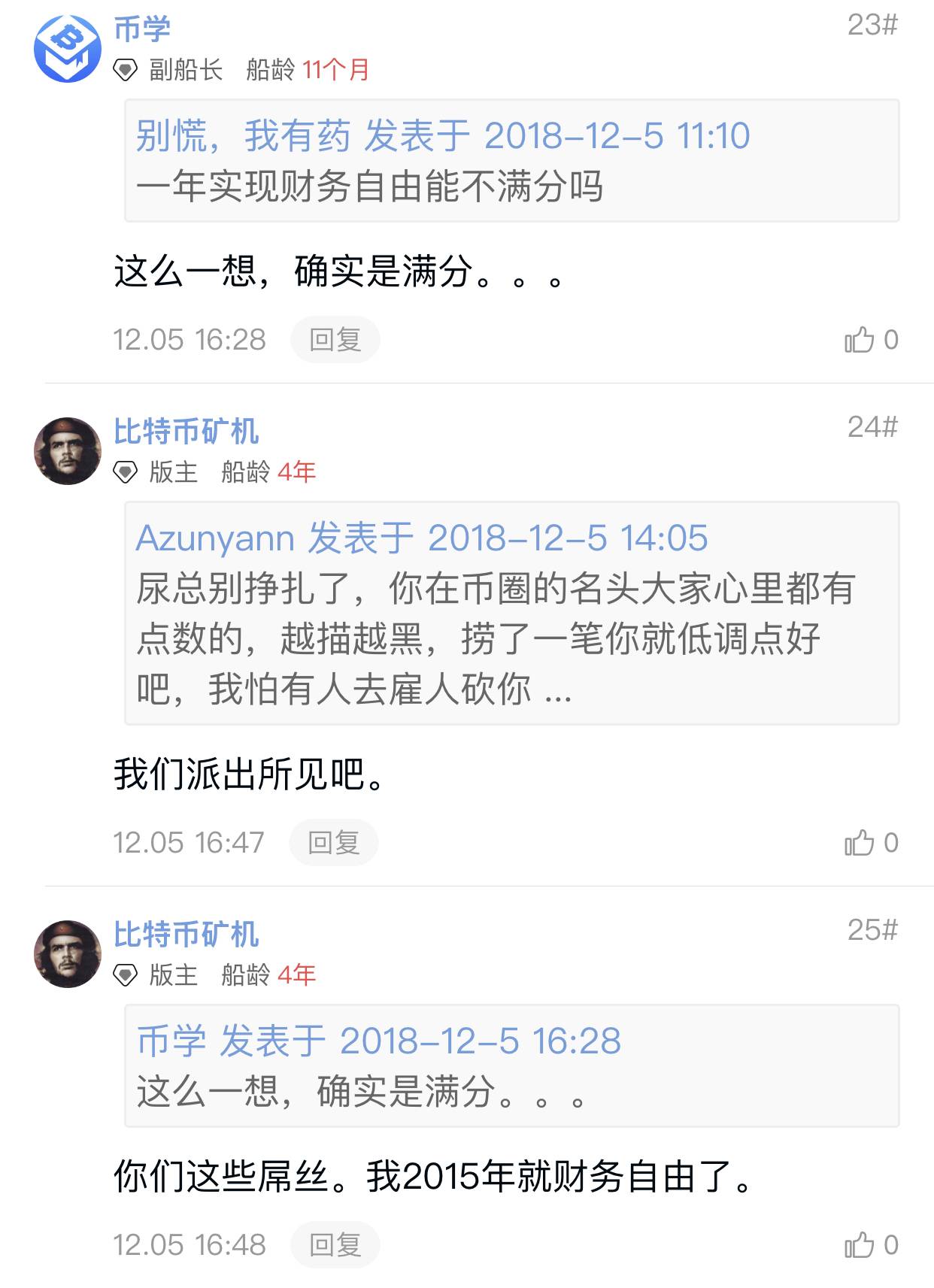Open username 比特币矿机 on post 25#

tap(186, 935)
